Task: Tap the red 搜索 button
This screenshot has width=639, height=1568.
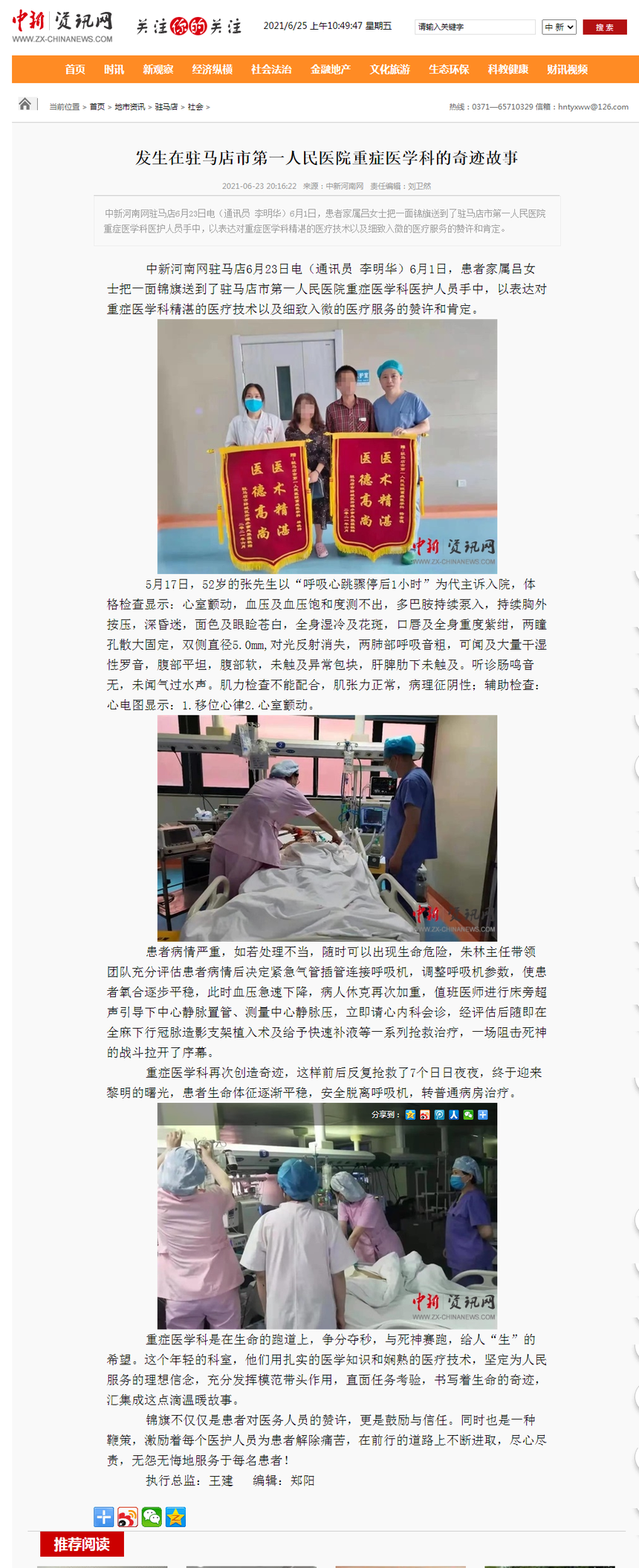Action: pos(604,27)
